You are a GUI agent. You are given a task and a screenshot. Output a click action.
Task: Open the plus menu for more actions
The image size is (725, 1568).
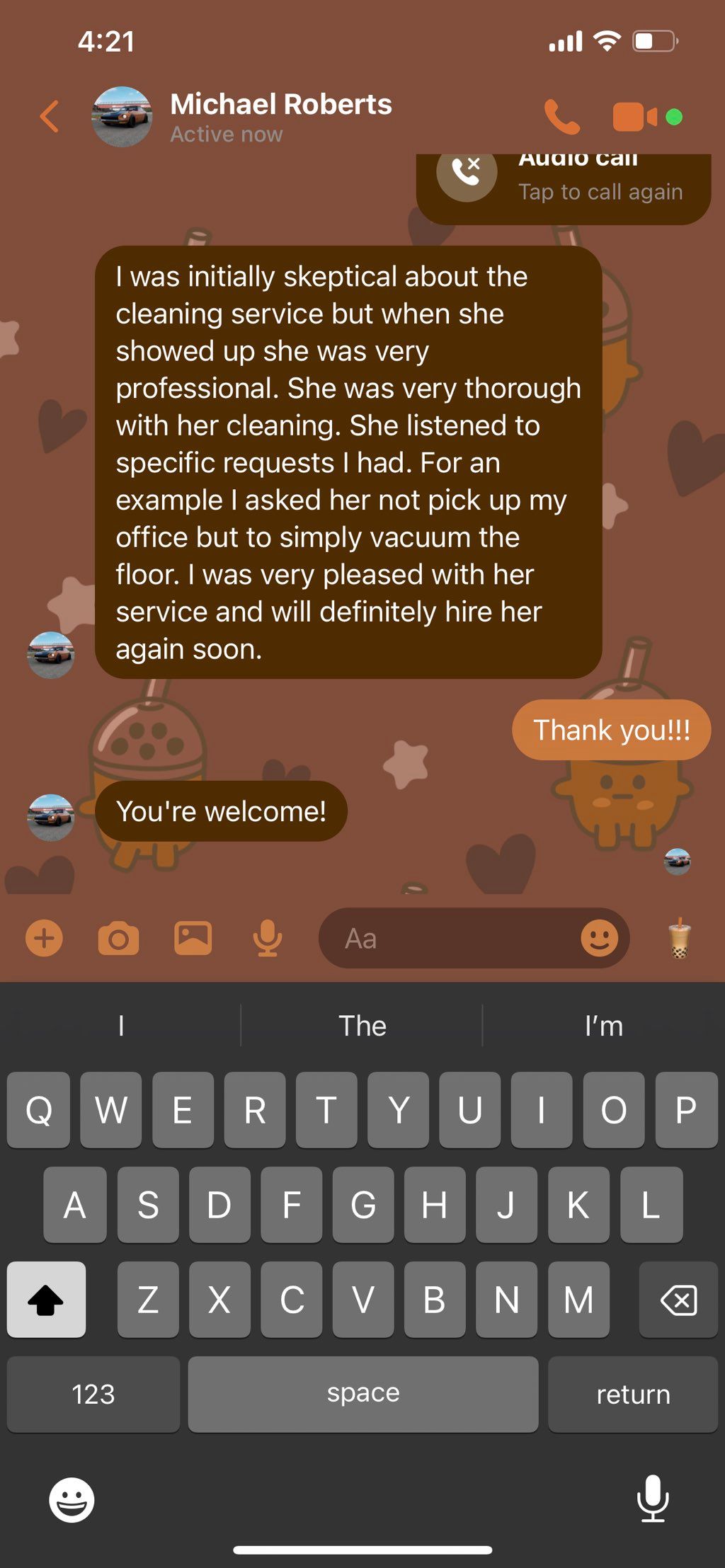click(44, 938)
